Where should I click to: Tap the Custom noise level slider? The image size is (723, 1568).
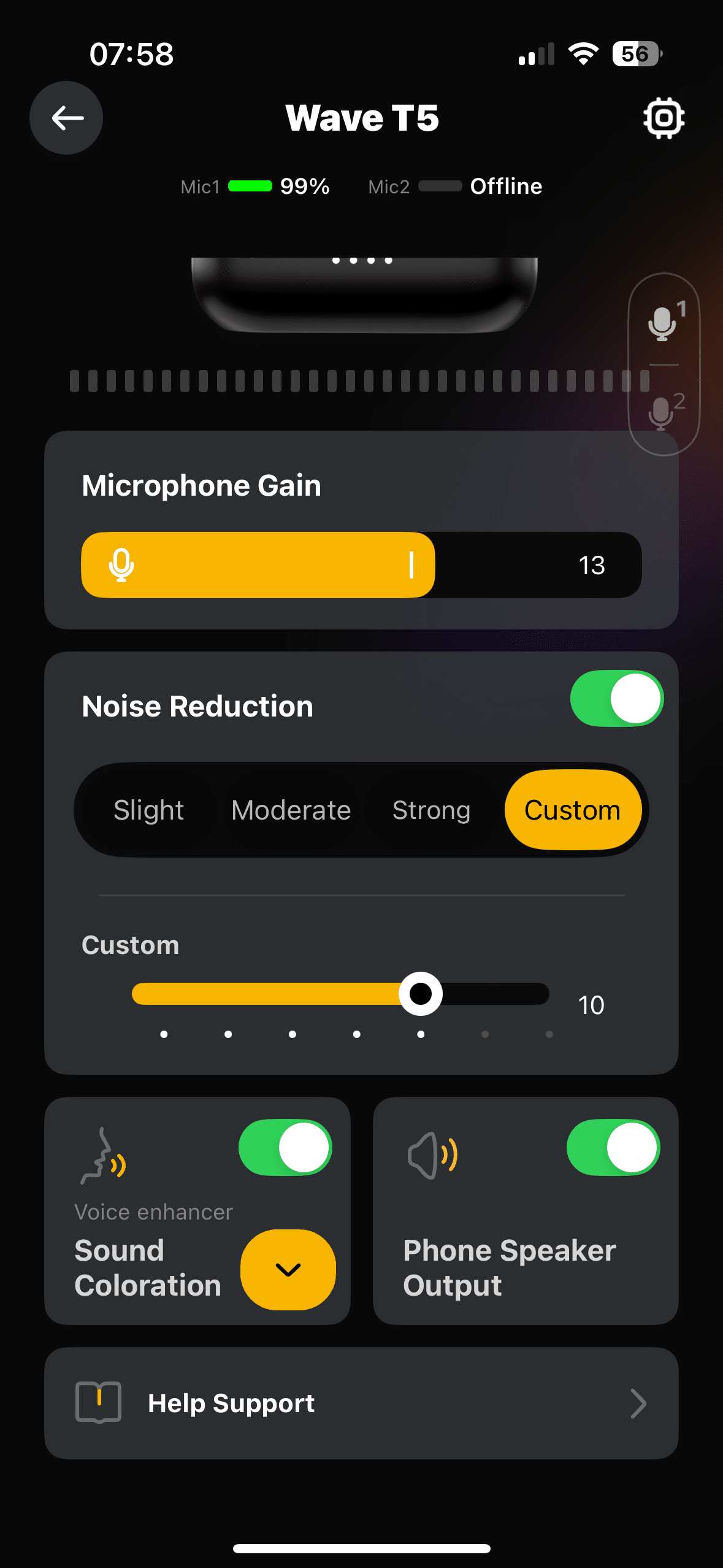(421, 994)
